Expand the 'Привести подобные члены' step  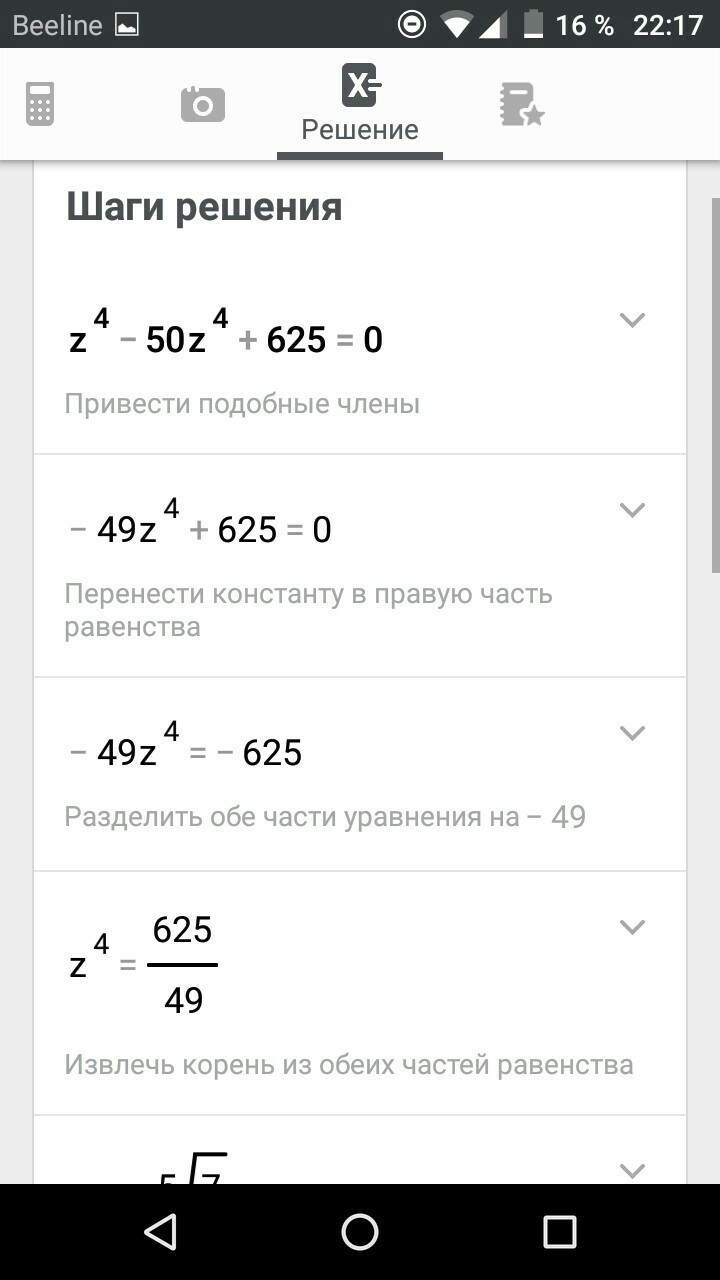click(x=632, y=320)
